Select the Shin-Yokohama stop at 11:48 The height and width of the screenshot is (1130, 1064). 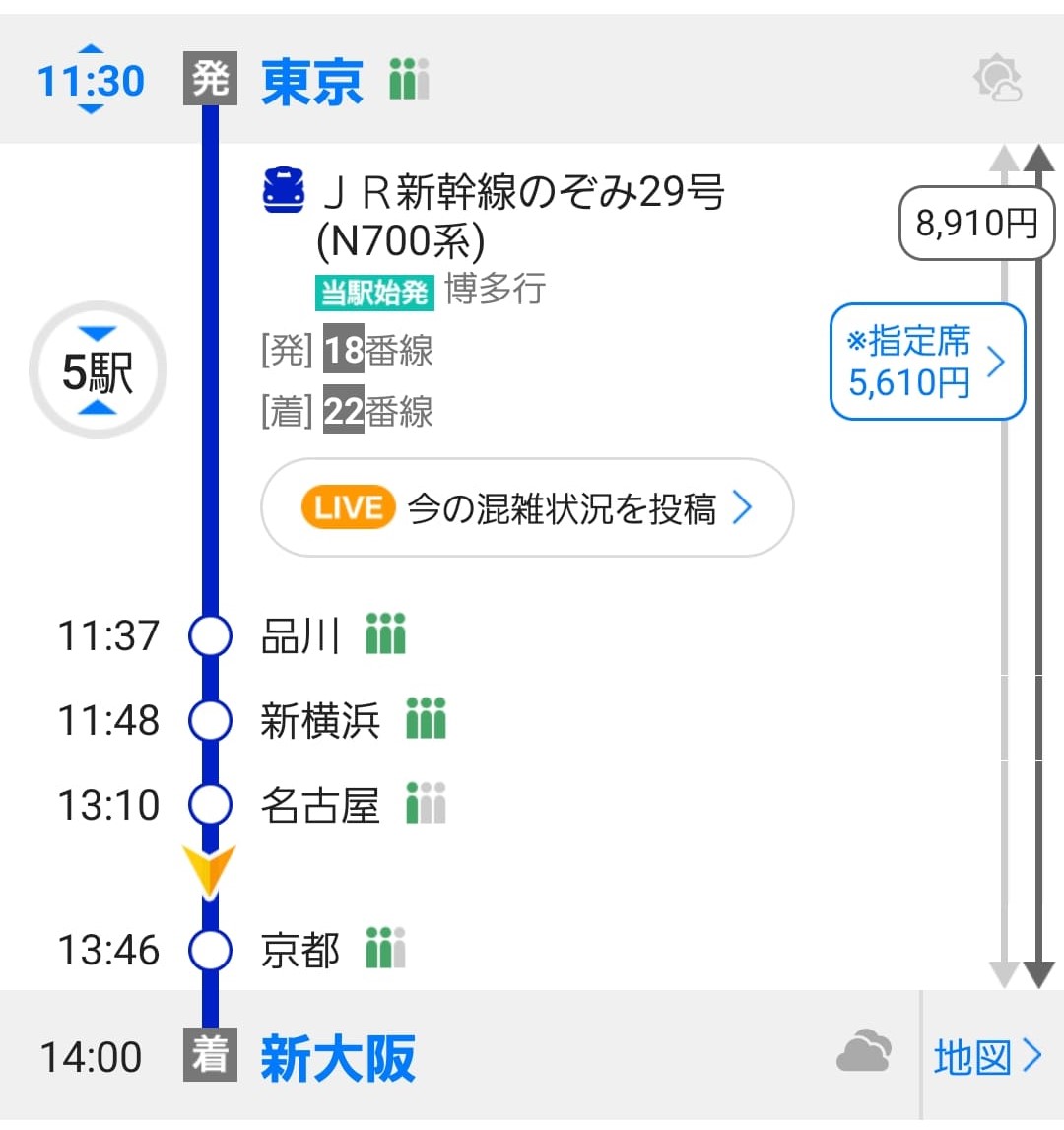click(x=319, y=720)
